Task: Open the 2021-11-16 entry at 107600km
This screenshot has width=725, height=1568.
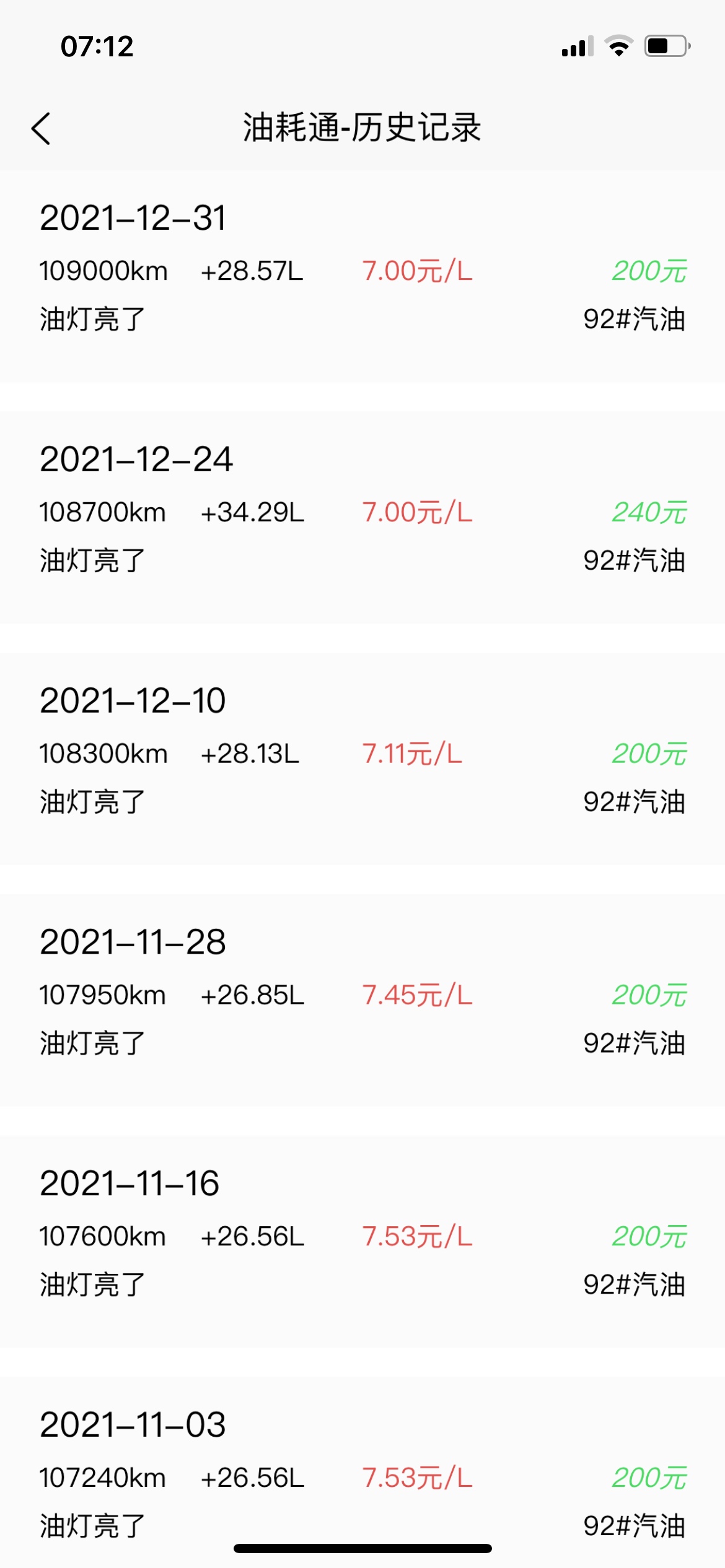Action: point(362,1242)
